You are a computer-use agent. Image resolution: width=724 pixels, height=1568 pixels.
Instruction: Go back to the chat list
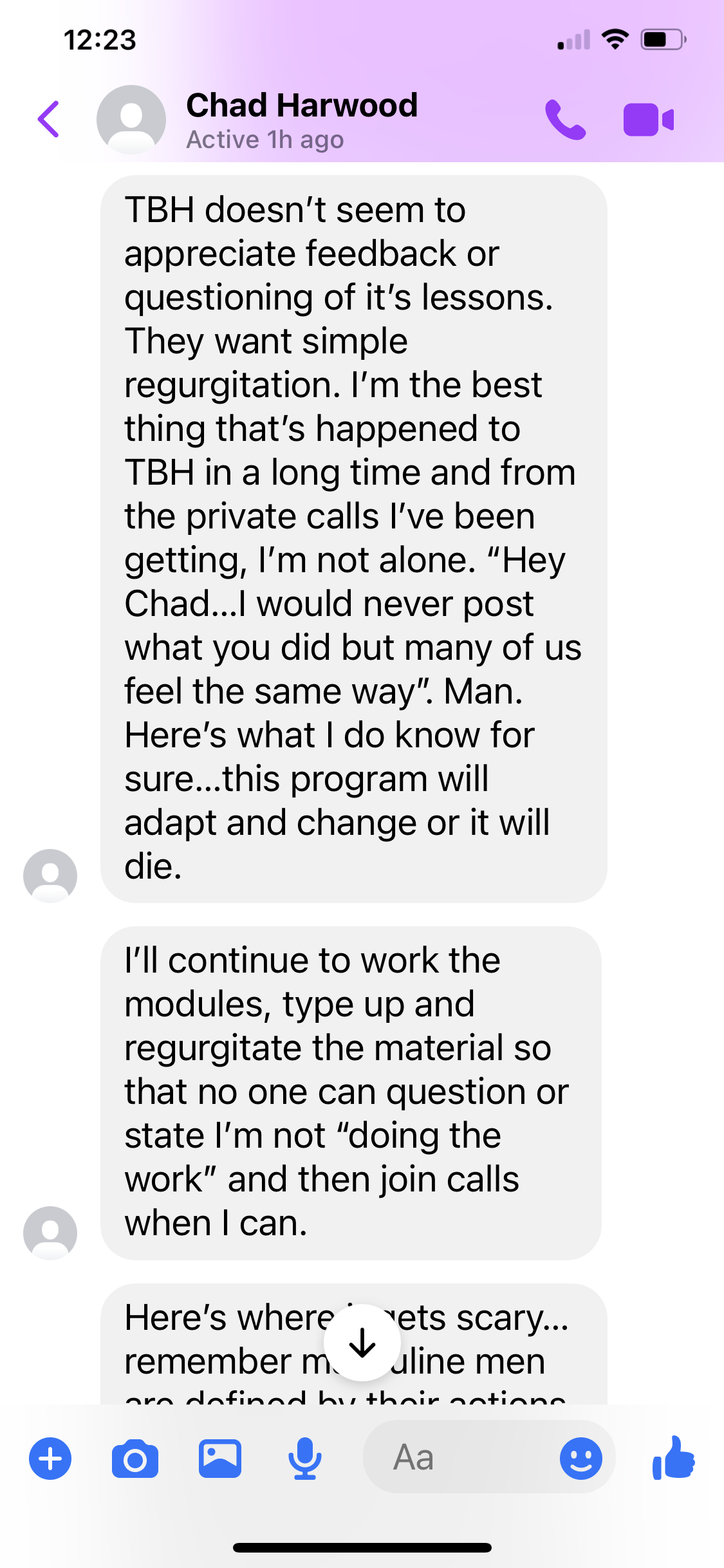pos(49,120)
